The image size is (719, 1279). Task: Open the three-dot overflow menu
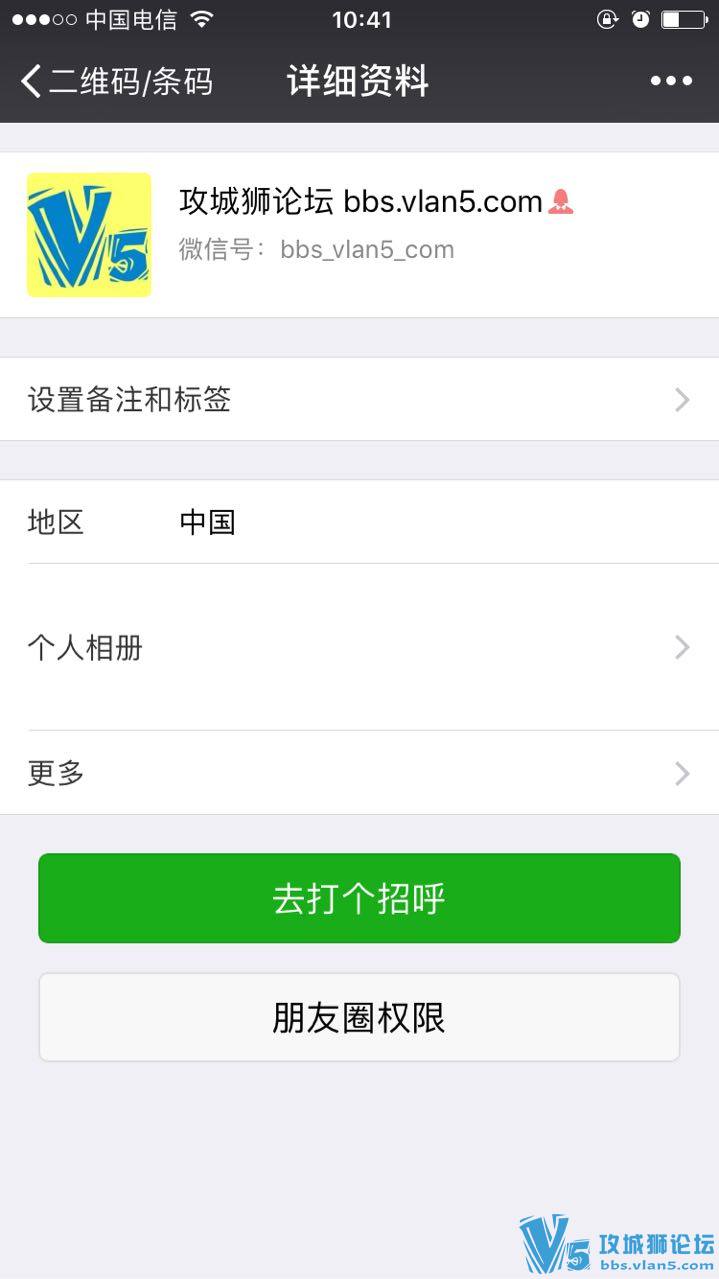coord(671,81)
